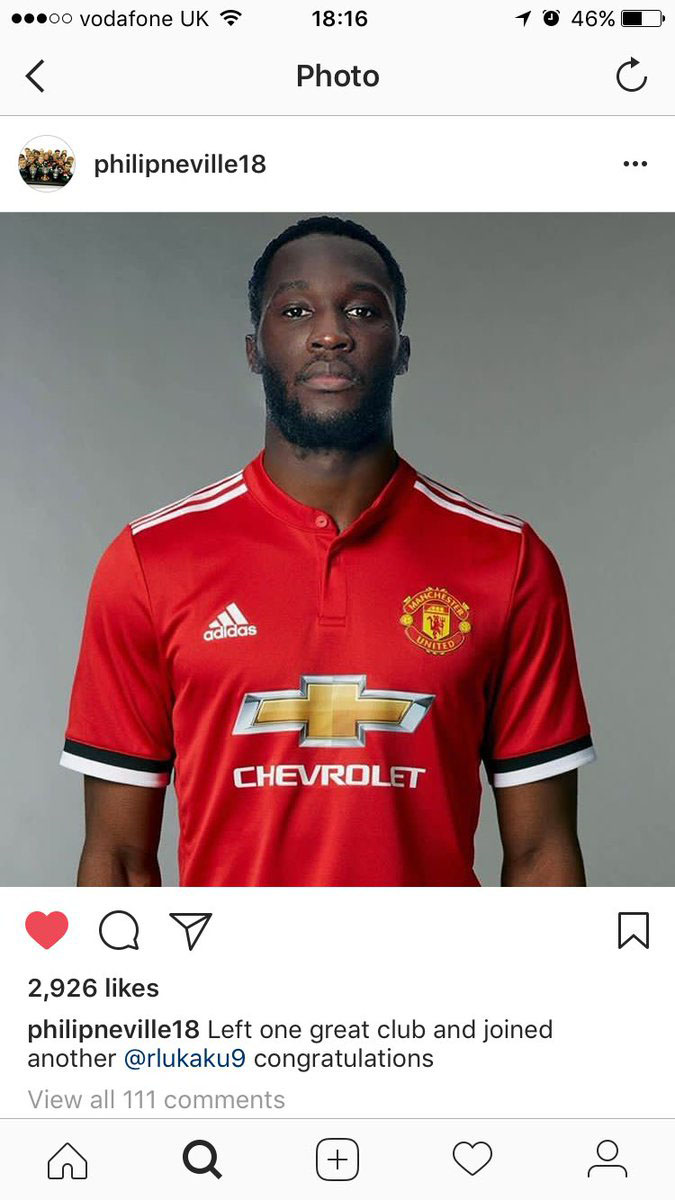
Task: Share the post via paper plane icon
Action: click(190, 930)
